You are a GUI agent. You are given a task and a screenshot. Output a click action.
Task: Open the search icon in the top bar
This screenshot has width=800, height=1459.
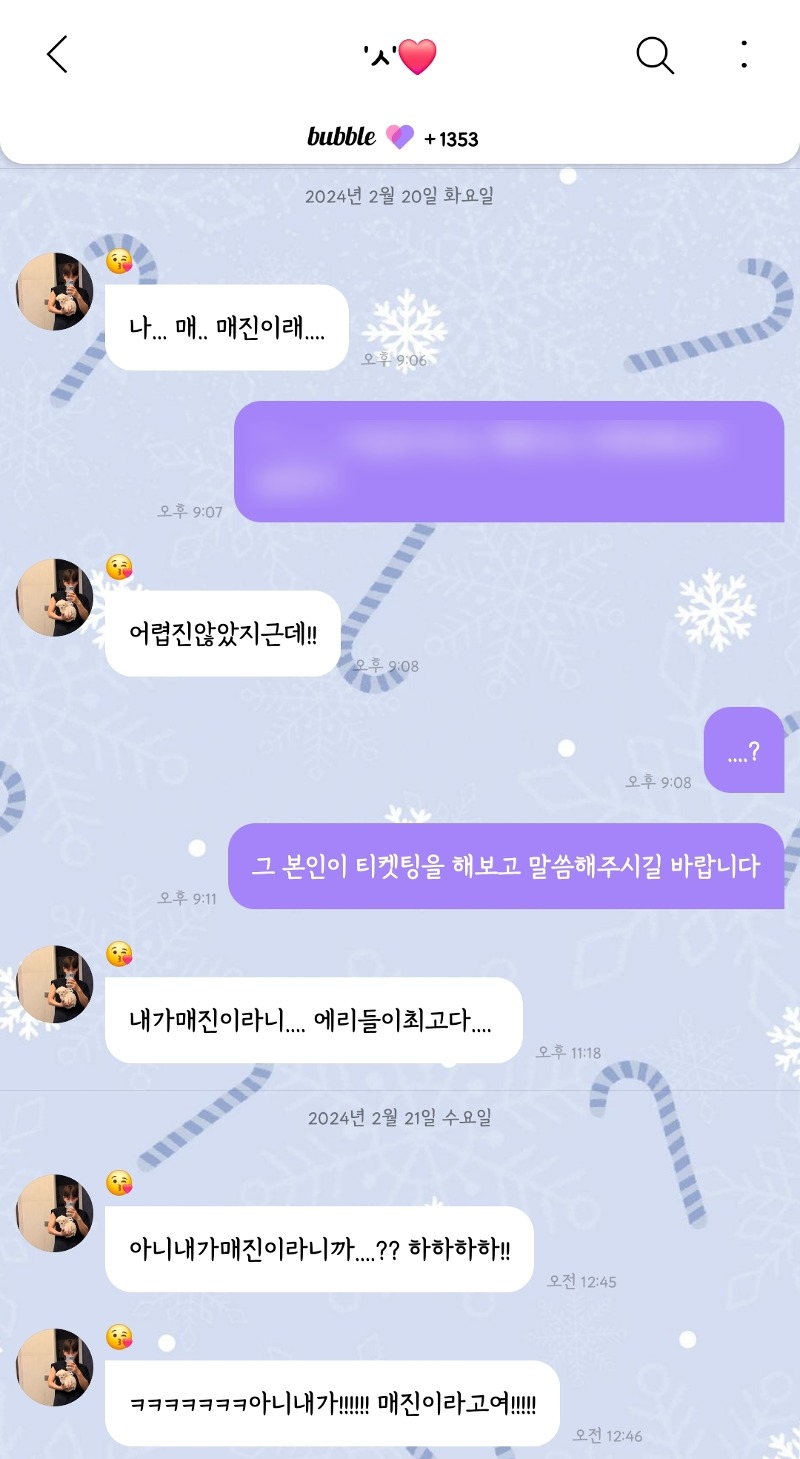pos(655,57)
